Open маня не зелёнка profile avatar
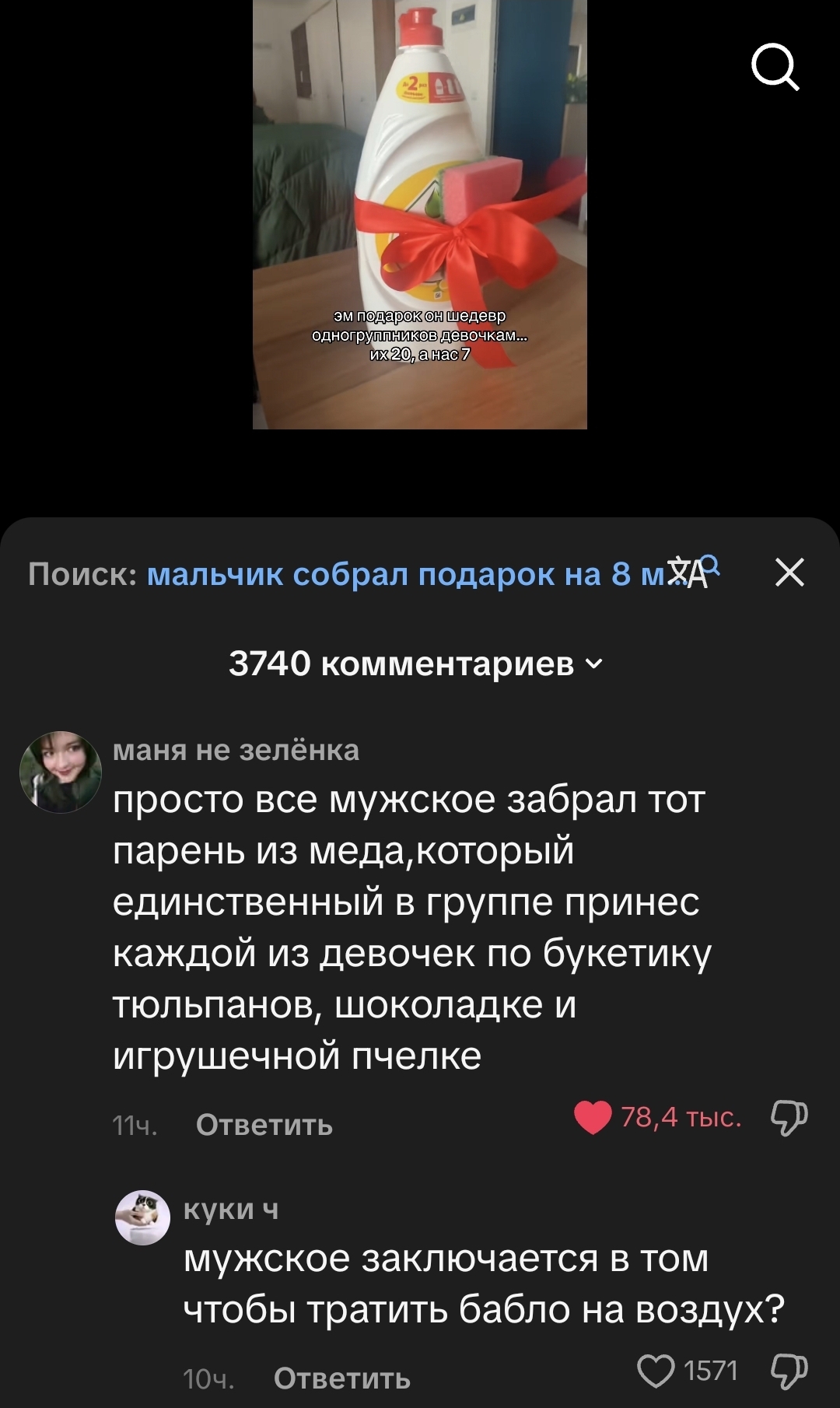 (61, 772)
